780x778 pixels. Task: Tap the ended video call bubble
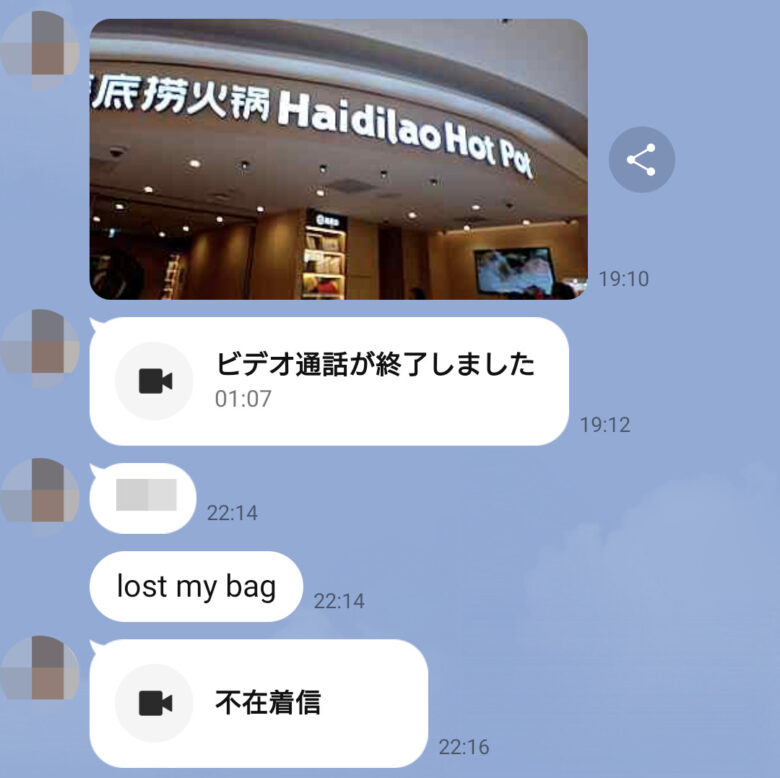click(329, 381)
